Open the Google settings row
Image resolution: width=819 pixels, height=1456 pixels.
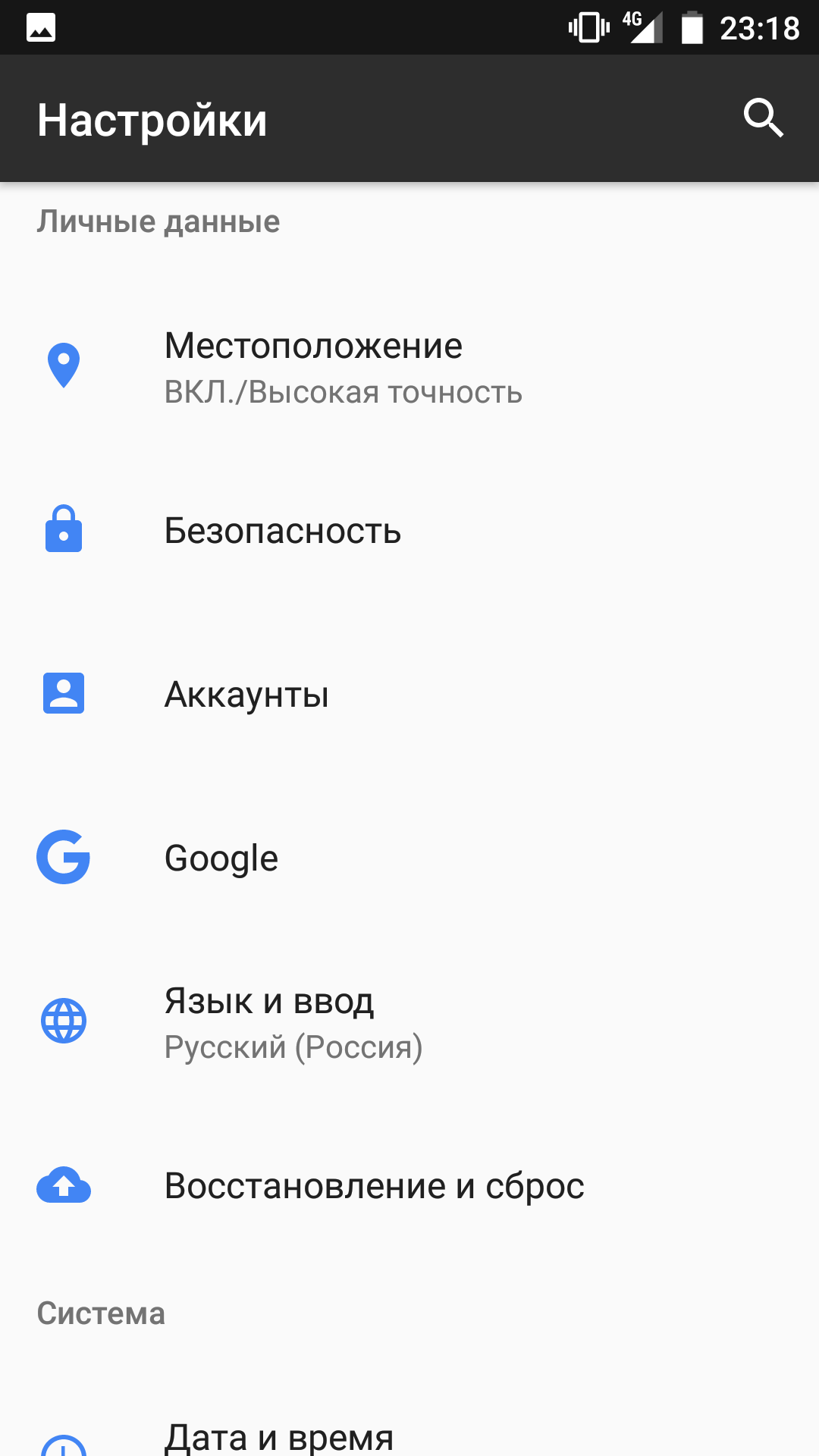tap(409, 858)
